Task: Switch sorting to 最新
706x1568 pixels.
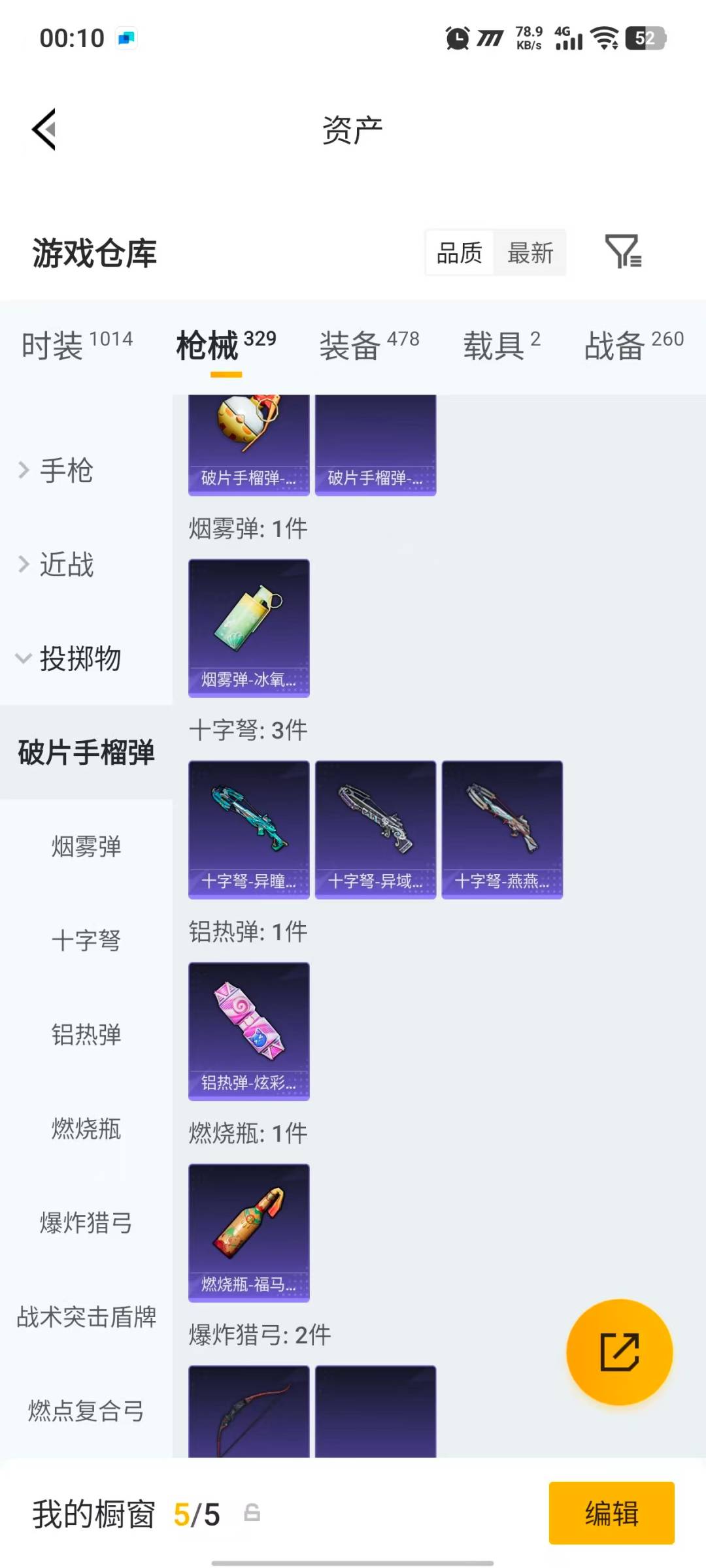Action: point(531,253)
